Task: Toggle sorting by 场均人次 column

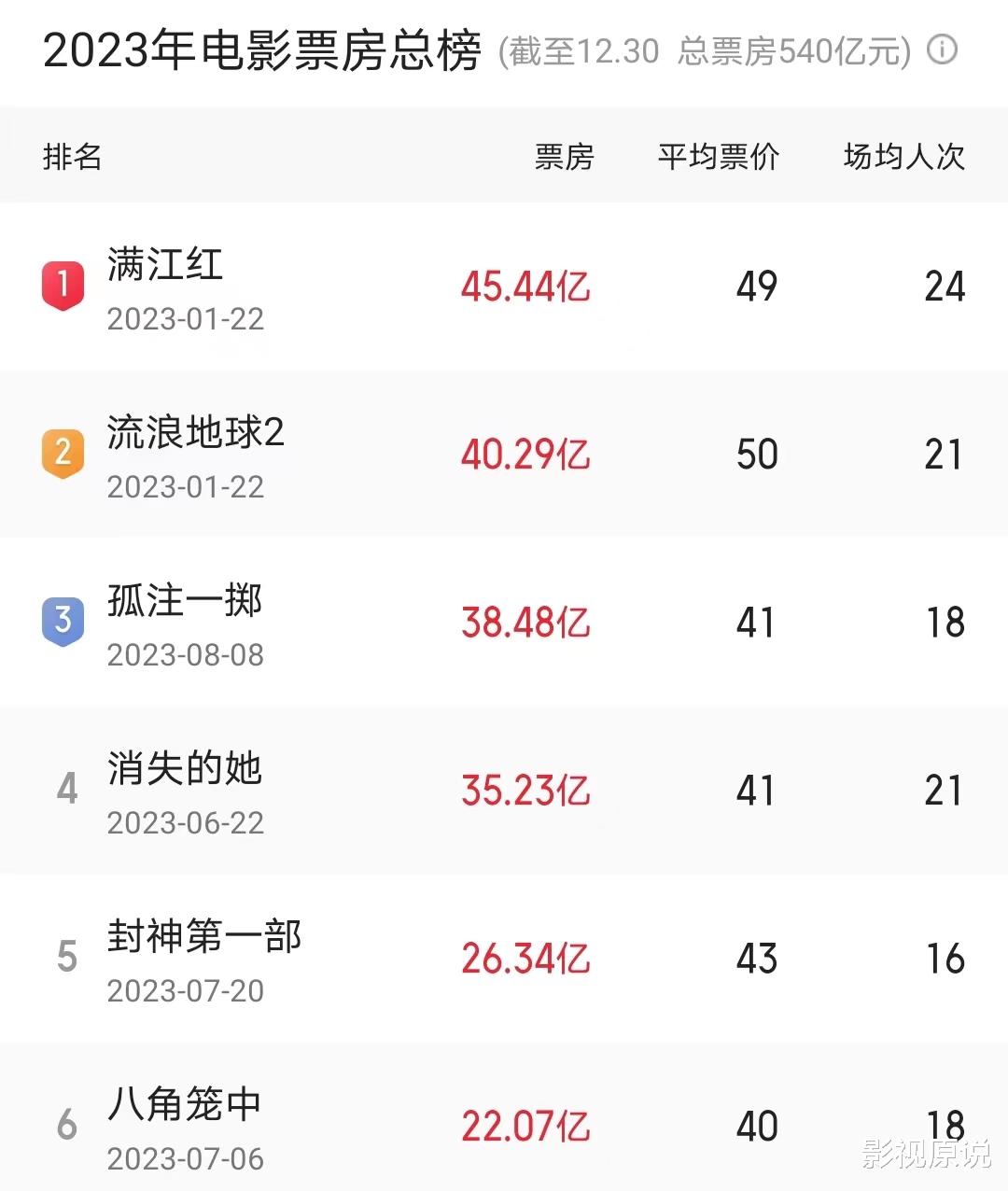Action: [x=902, y=158]
